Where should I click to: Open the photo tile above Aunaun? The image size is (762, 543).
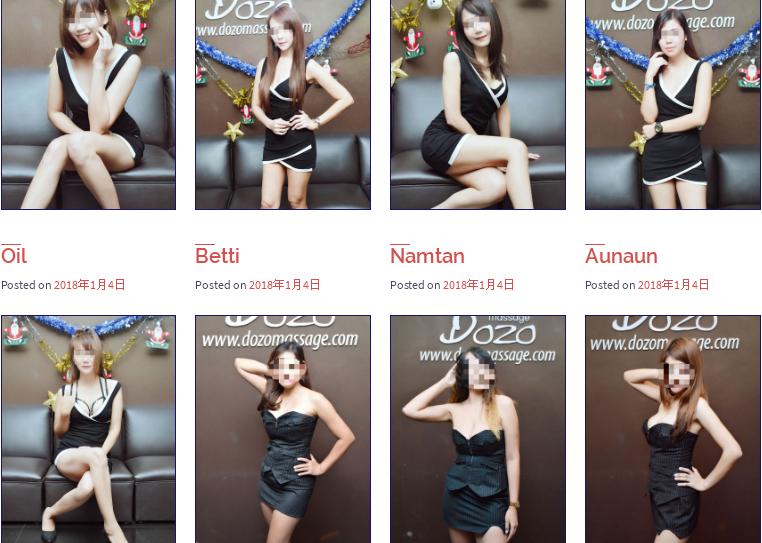click(672, 104)
